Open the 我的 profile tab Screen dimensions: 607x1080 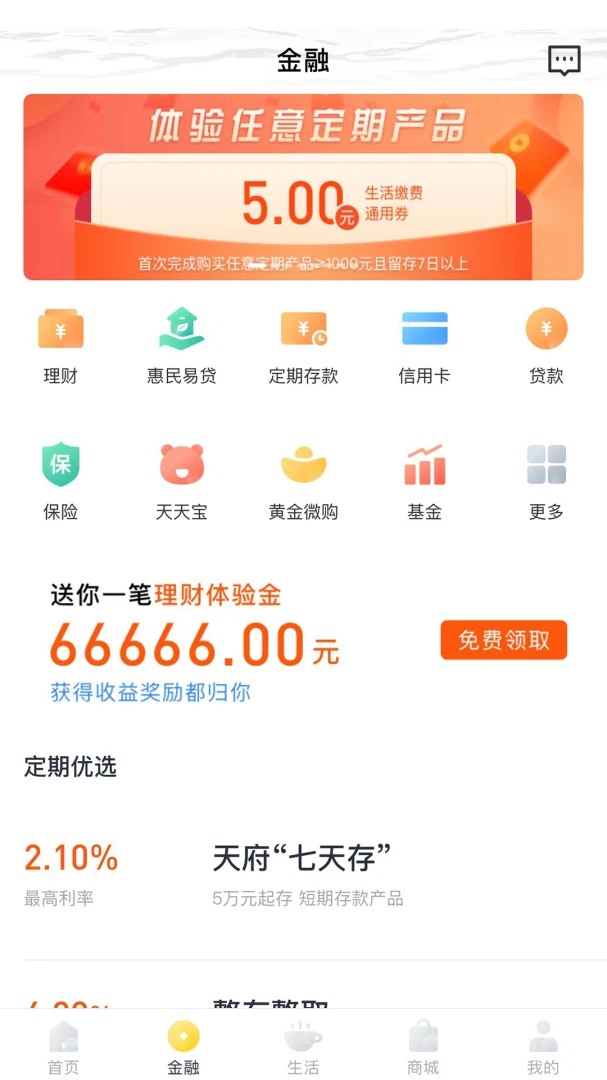543,1047
